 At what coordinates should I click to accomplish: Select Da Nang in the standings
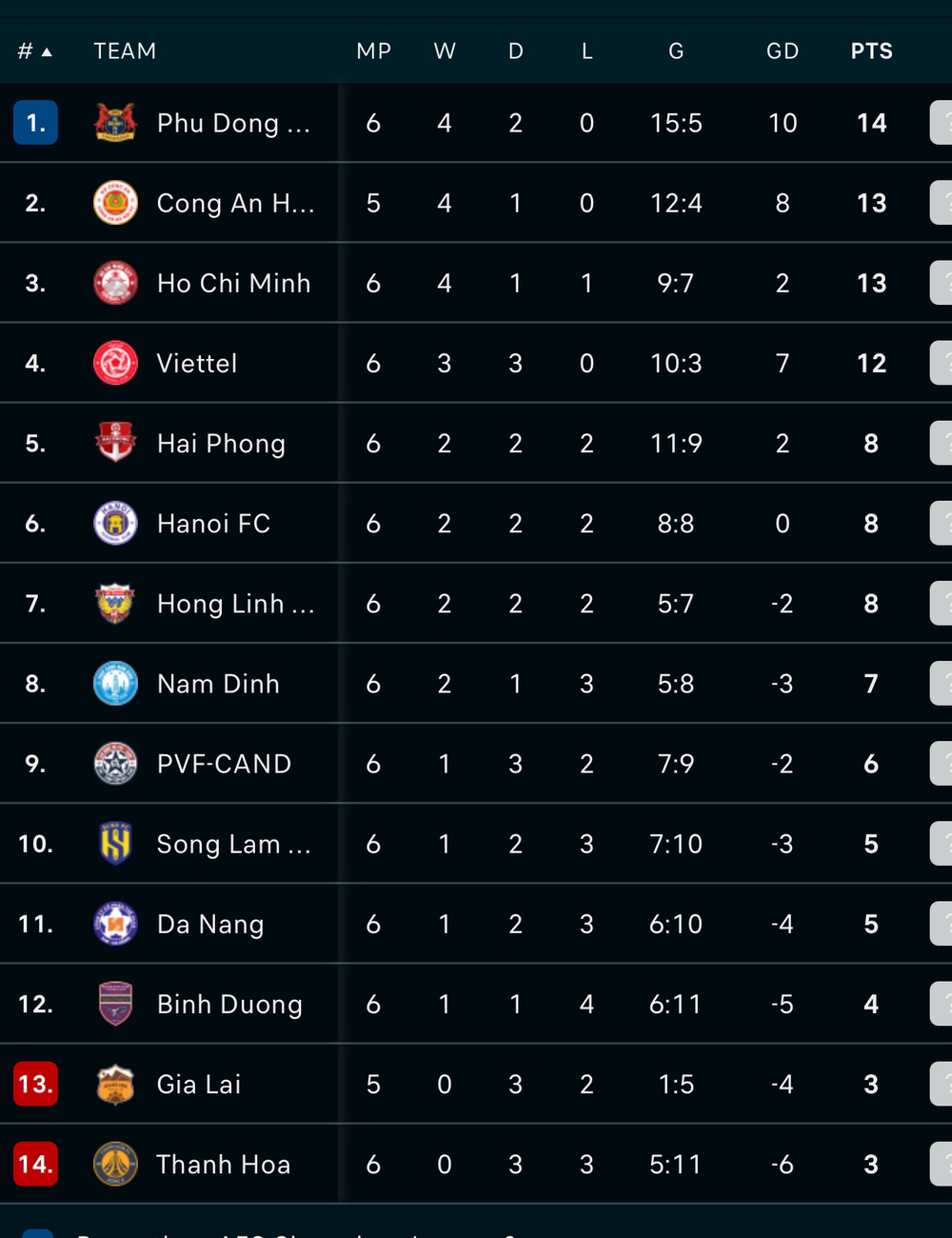210,924
